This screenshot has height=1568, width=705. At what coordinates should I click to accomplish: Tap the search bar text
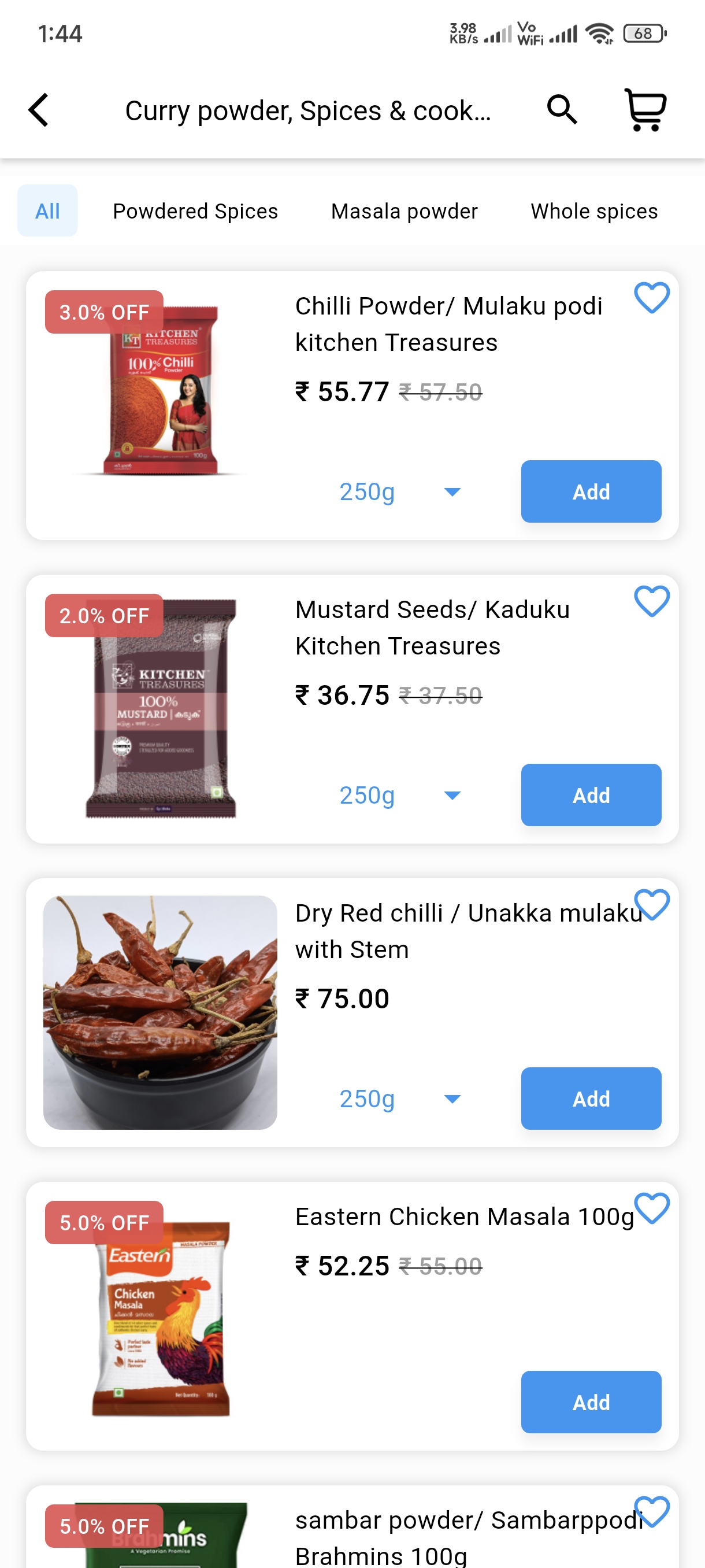click(x=307, y=110)
